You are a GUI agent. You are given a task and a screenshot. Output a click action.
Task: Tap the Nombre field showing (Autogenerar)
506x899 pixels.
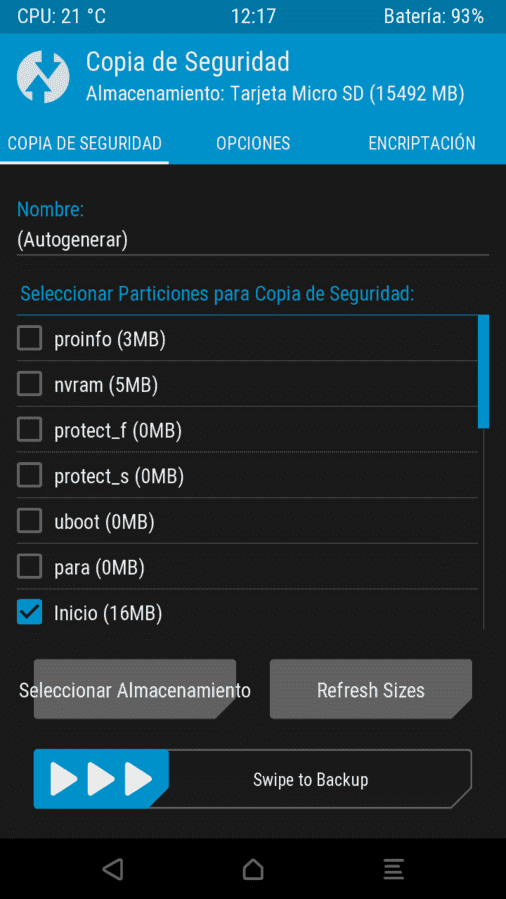click(x=253, y=240)
